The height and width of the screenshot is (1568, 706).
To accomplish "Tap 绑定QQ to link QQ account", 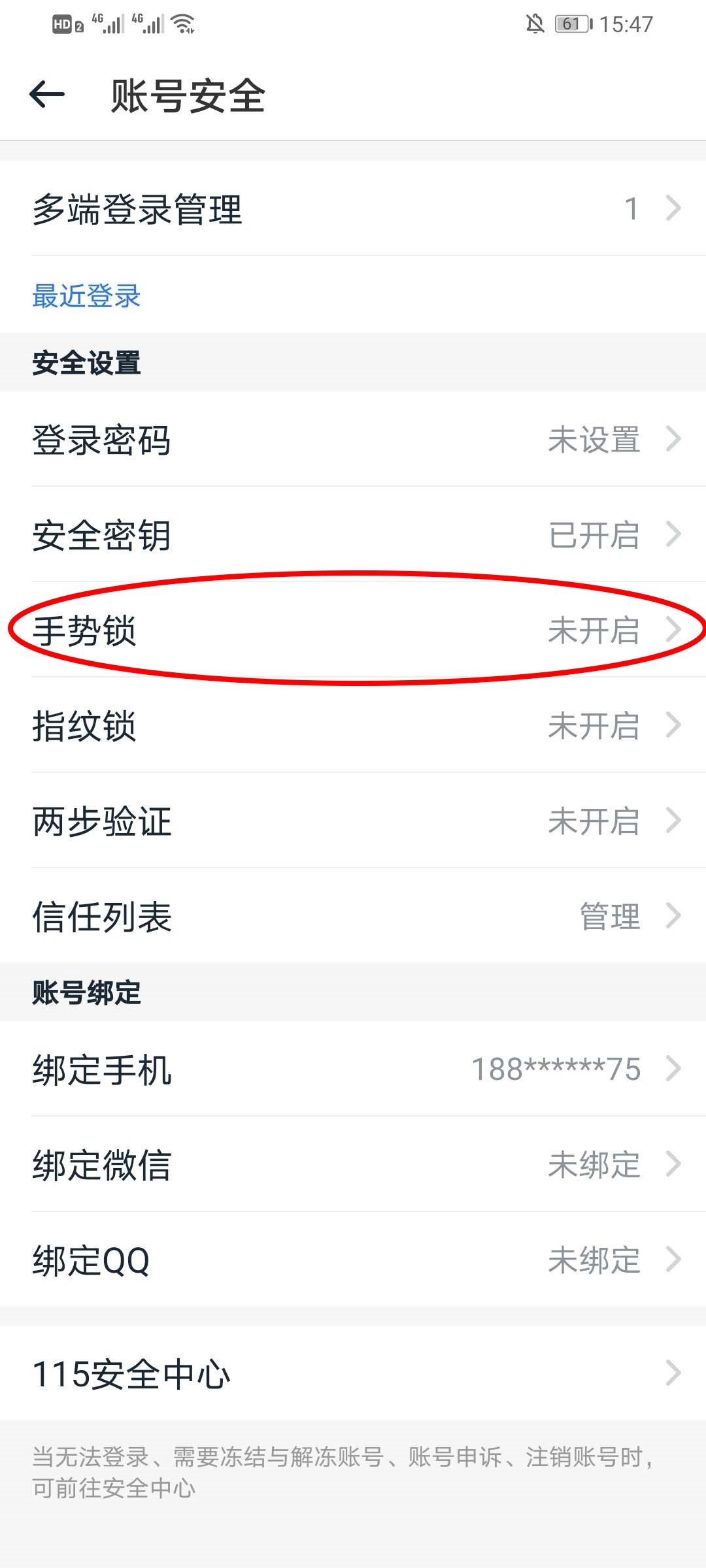I will [353, 1260].
